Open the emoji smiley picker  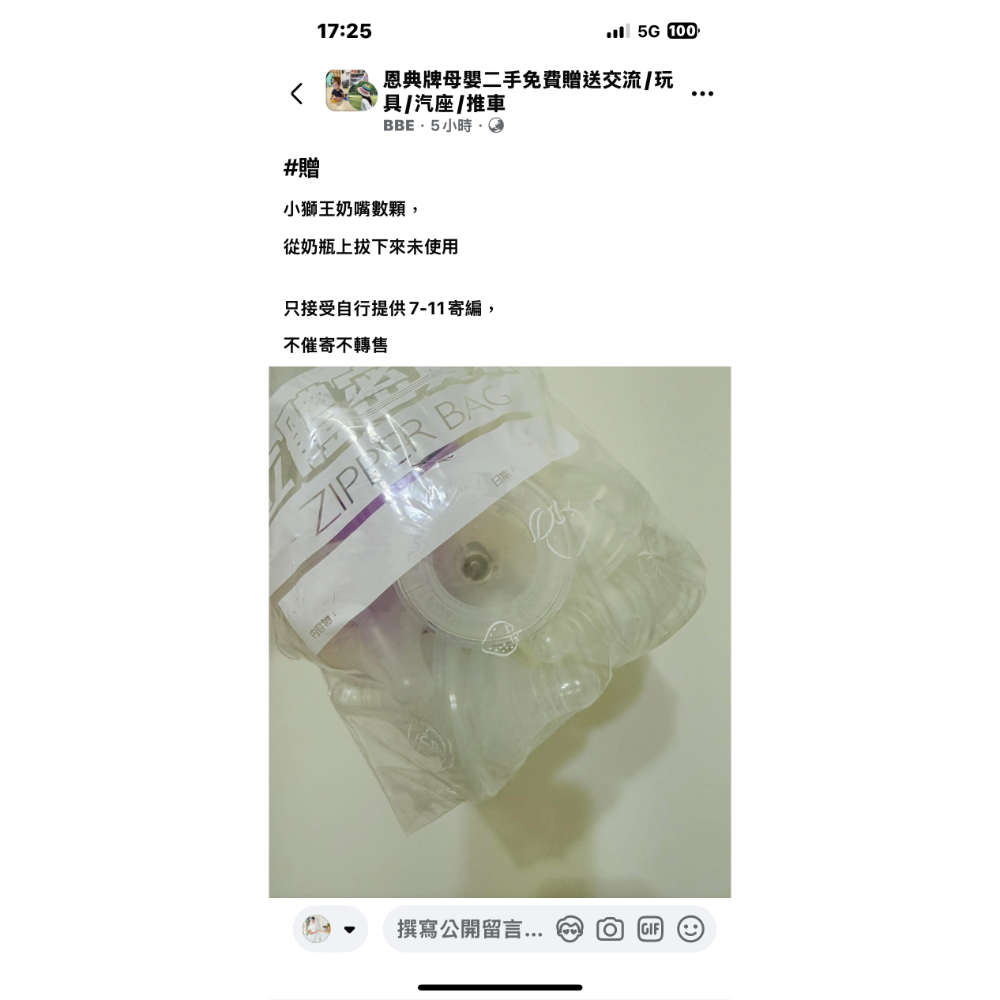pyautogui.click(x=690, y=929)
